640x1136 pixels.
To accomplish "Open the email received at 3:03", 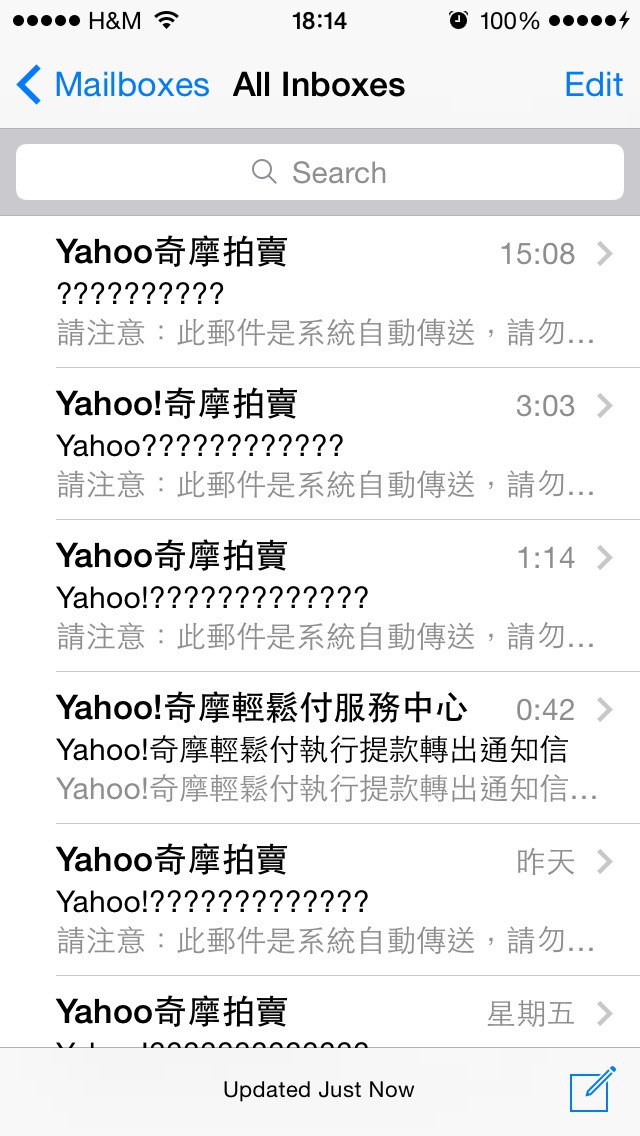I will coord(320,444).
